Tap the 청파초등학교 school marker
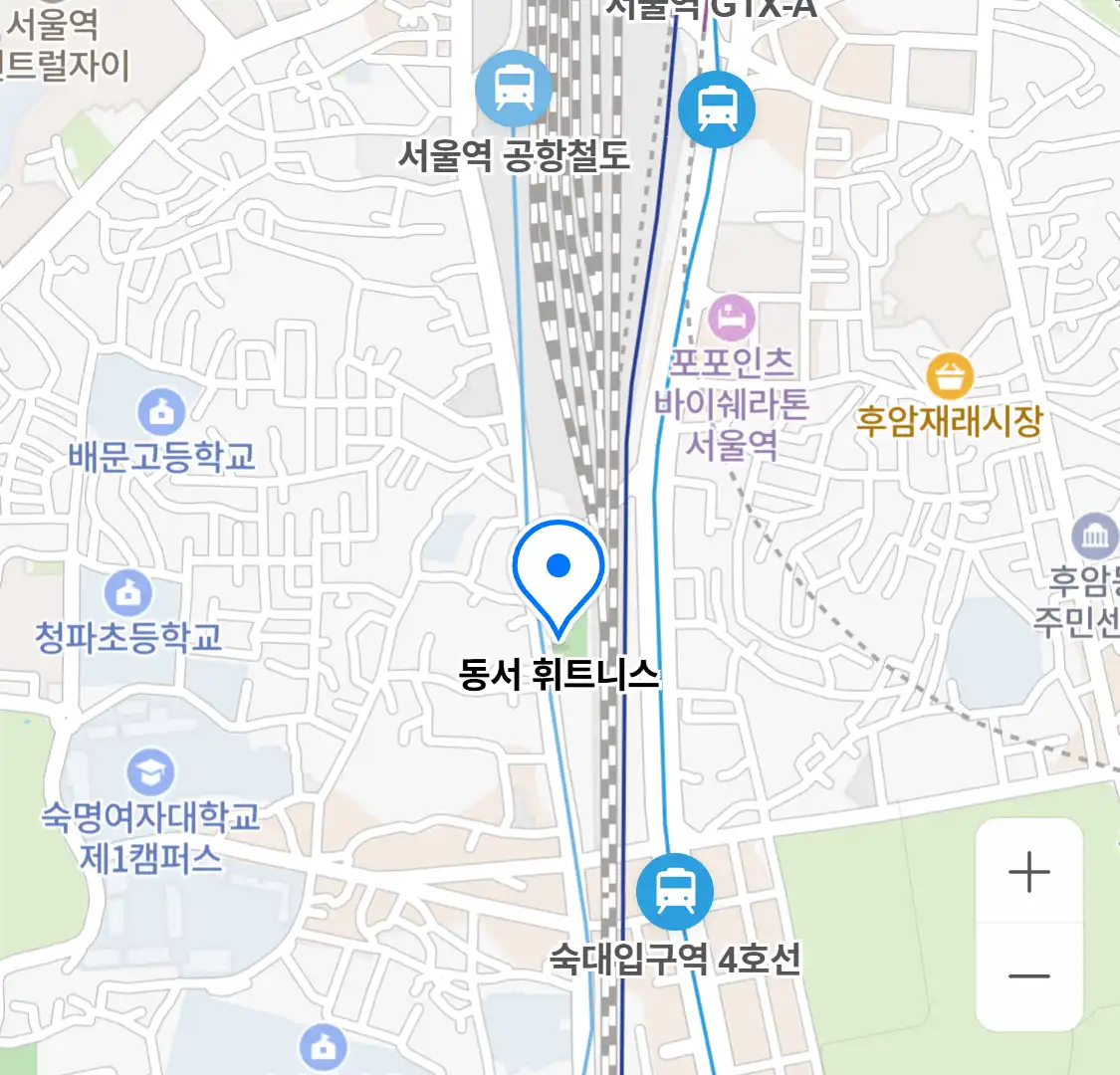This screenshot has width=1120, height=1075. [x=128, y=593]
